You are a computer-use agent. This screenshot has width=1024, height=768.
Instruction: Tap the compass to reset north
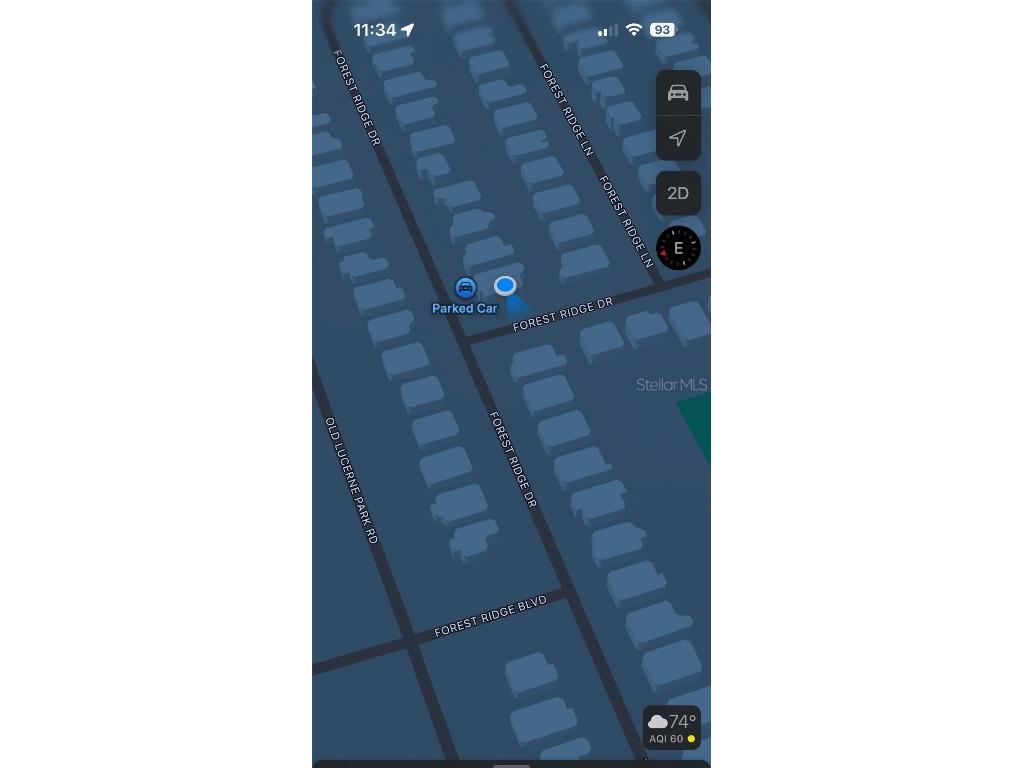[x=678, y=248]
